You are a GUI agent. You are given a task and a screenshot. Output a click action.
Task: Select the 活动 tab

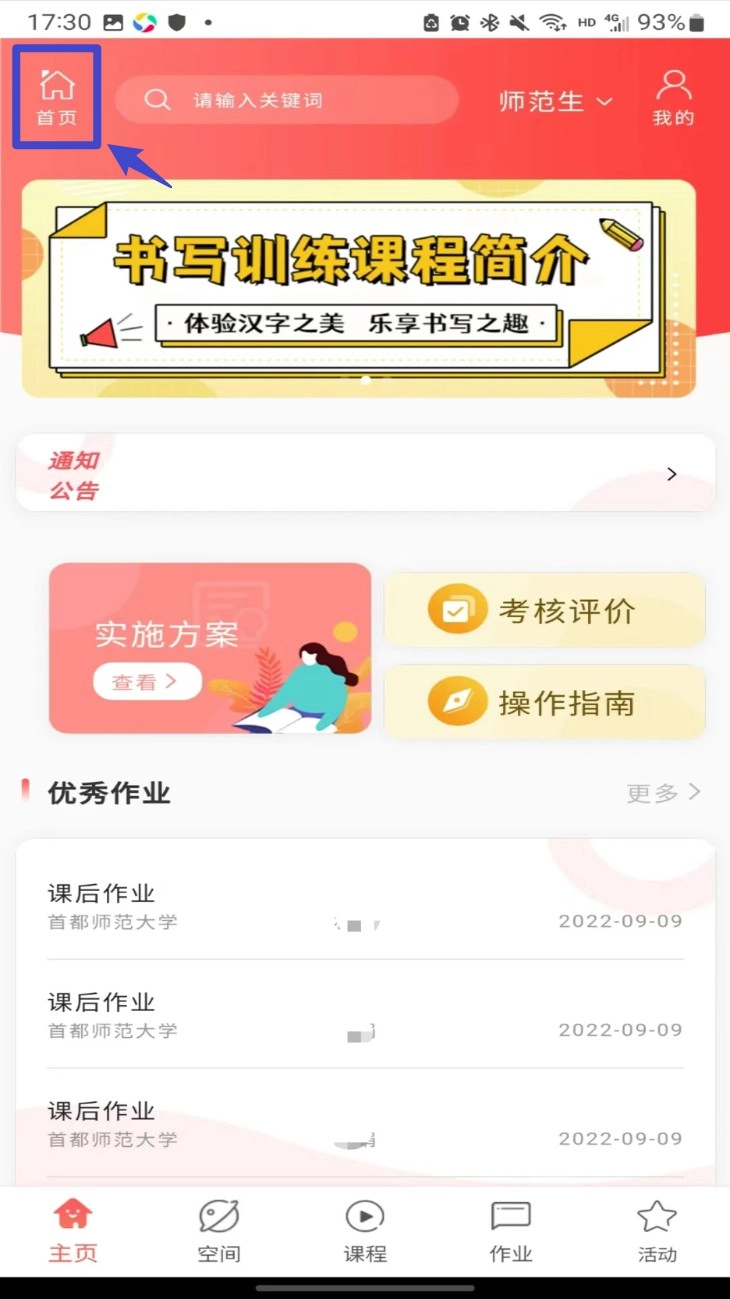[x=657, y=1231]
